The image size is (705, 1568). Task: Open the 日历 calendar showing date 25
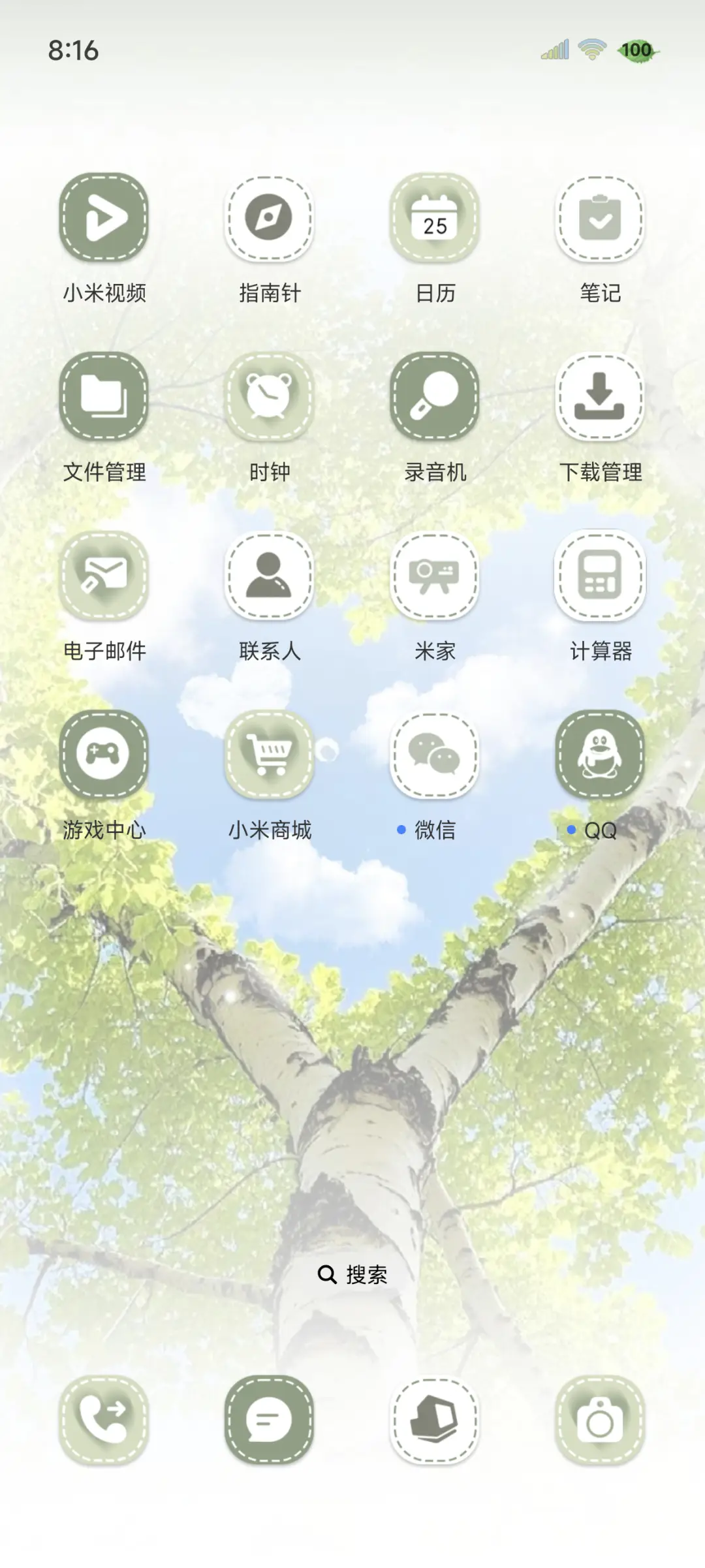pos(435,219)
